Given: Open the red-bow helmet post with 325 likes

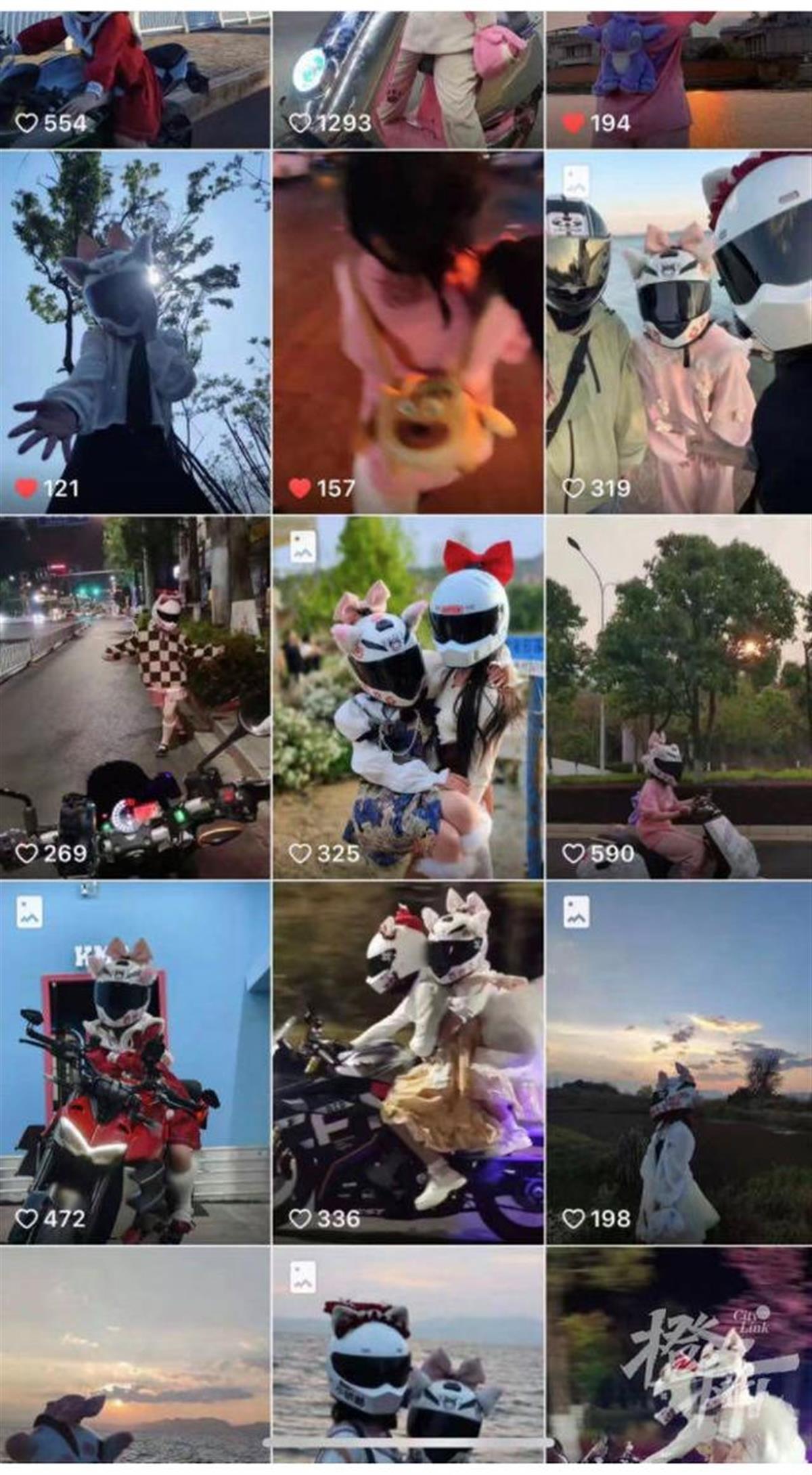Looking at the screenshot, I should [408, 697].
